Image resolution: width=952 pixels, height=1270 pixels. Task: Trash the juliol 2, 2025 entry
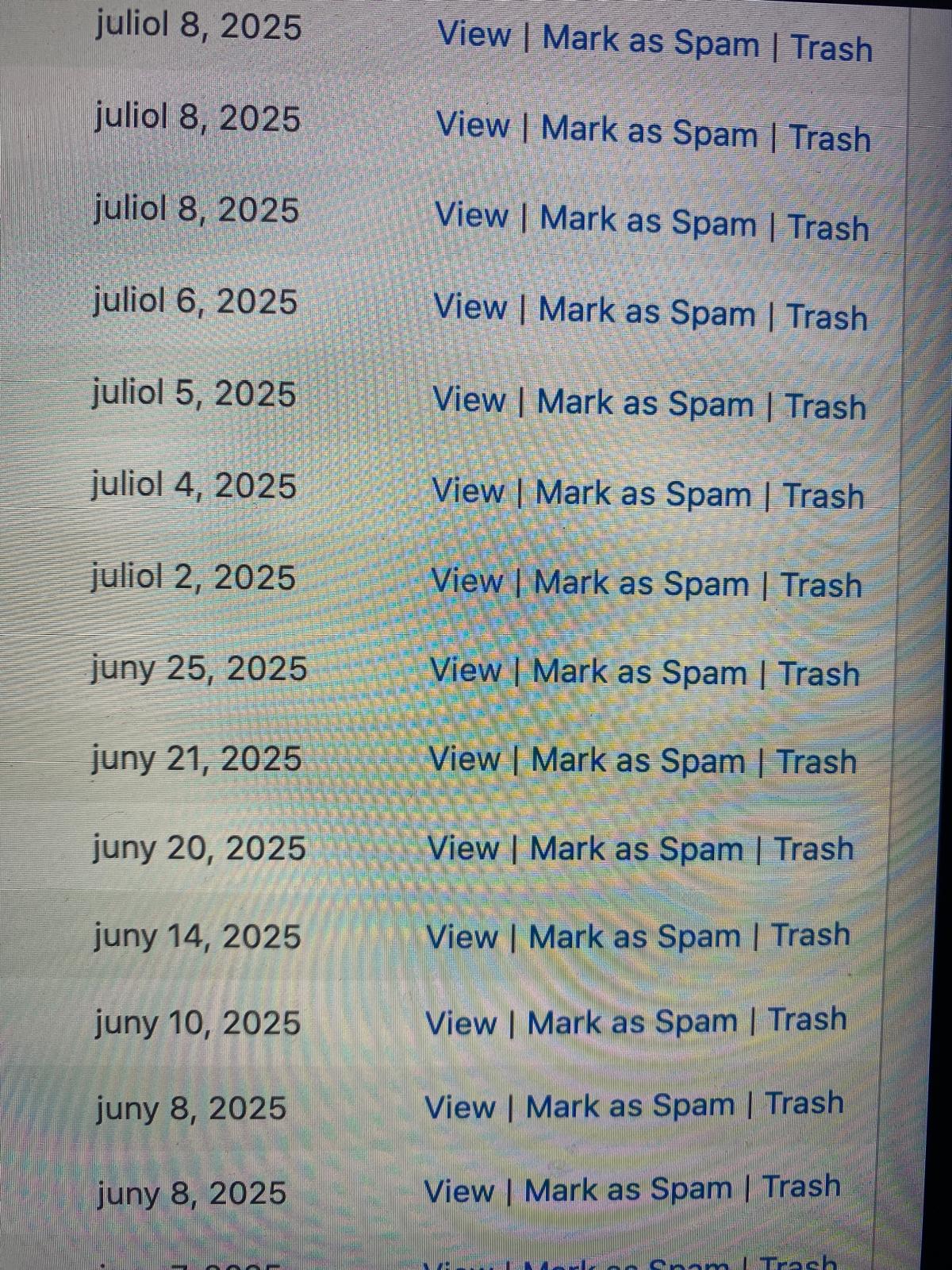821,585
